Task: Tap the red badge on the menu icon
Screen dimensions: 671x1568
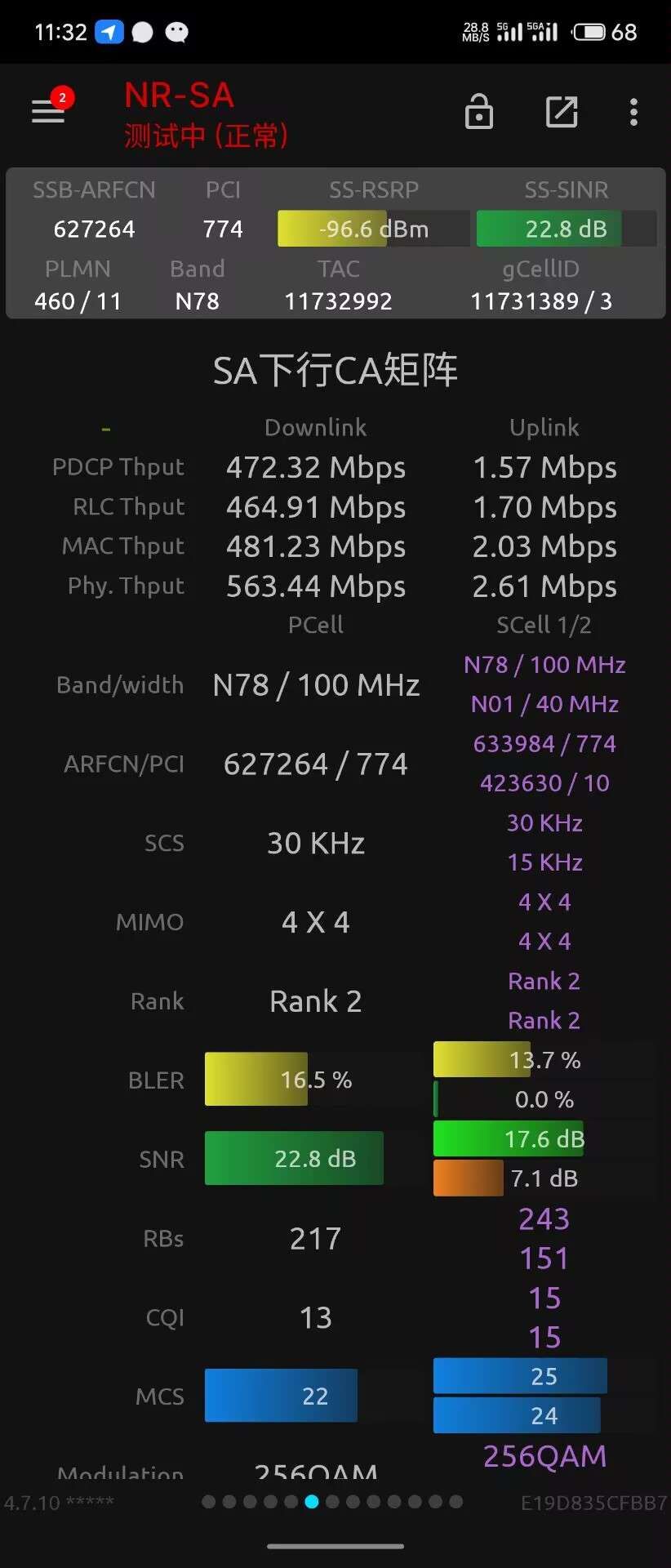Action: pyautogui.click(x=60, y=96)
